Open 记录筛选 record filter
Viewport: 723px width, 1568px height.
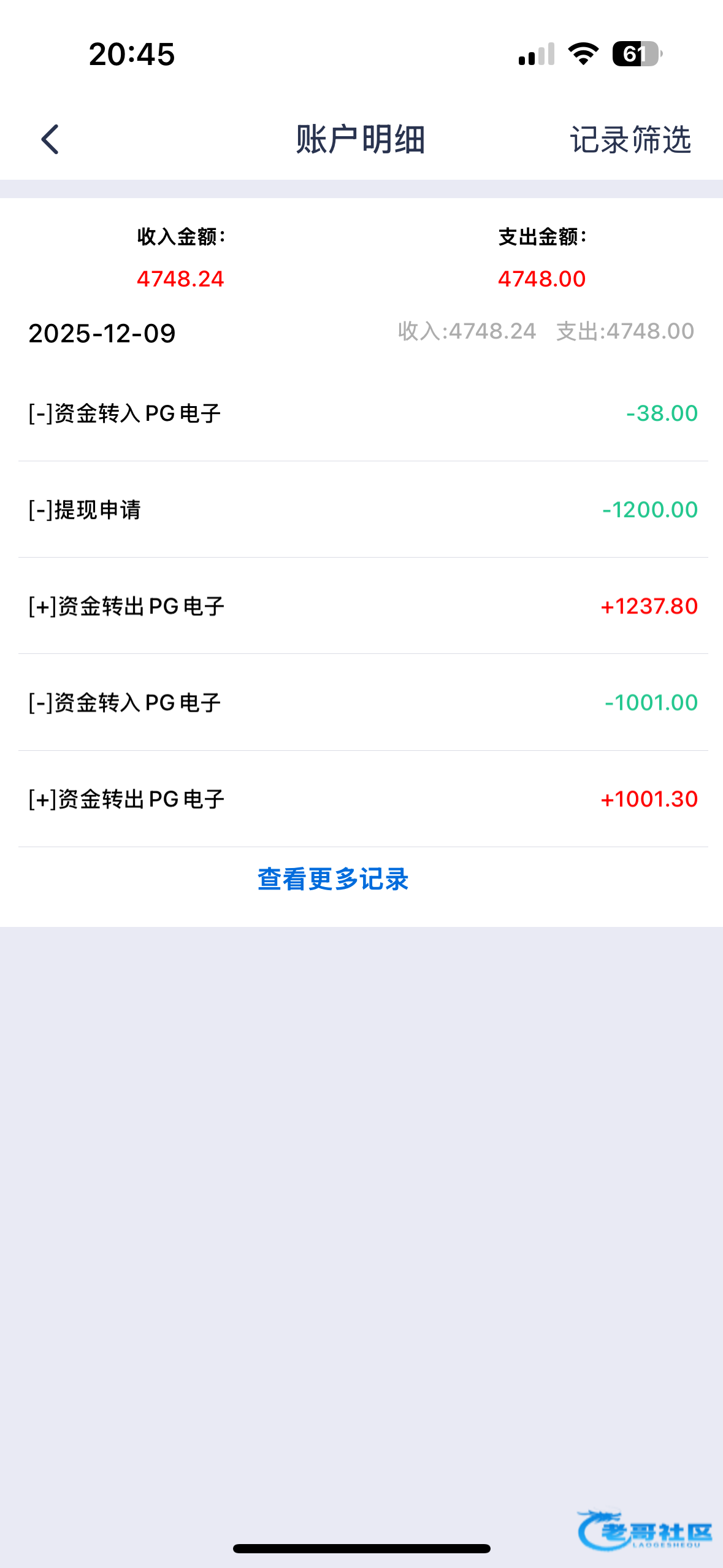tap(630, 140)
